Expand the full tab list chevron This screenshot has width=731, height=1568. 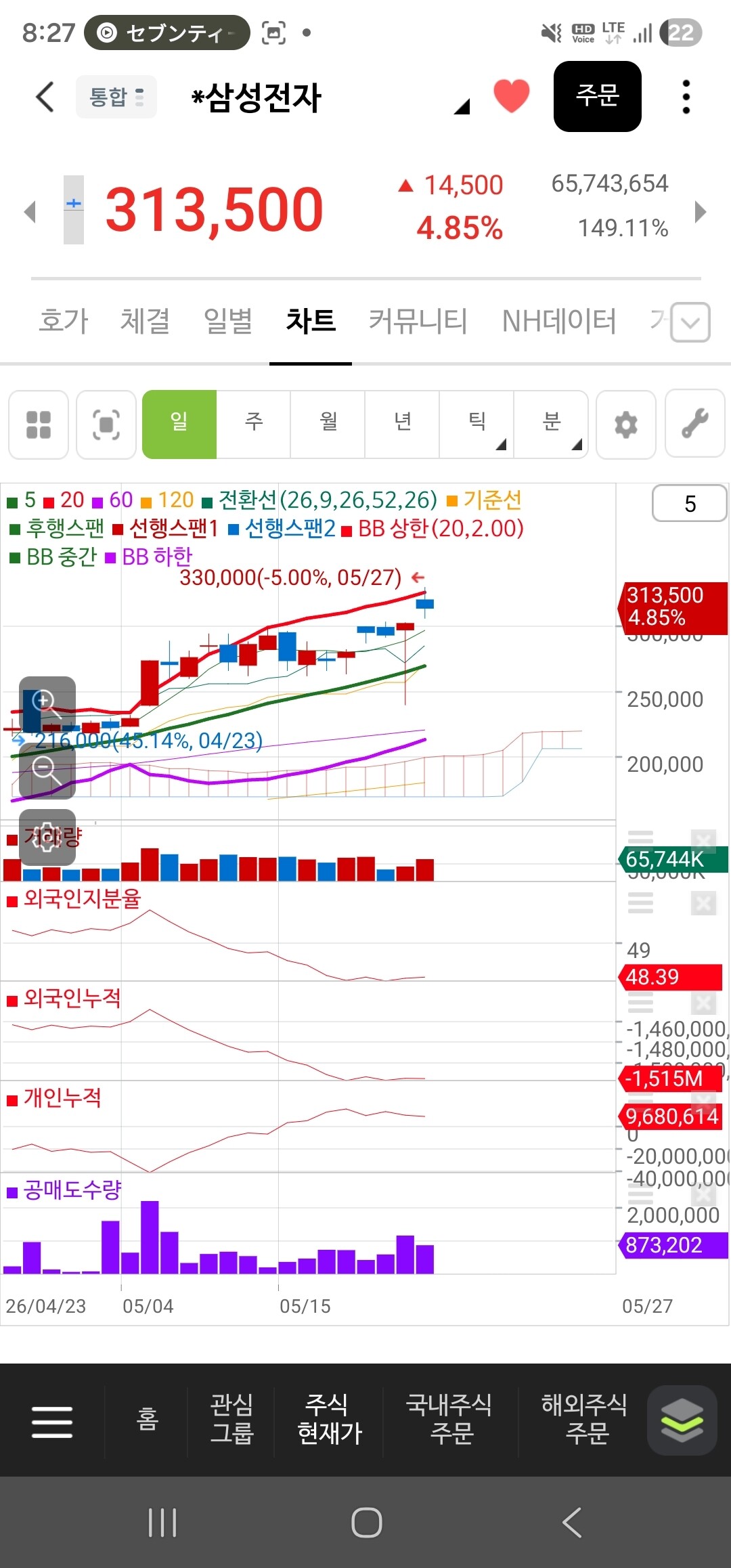click(x=690, y=322)
